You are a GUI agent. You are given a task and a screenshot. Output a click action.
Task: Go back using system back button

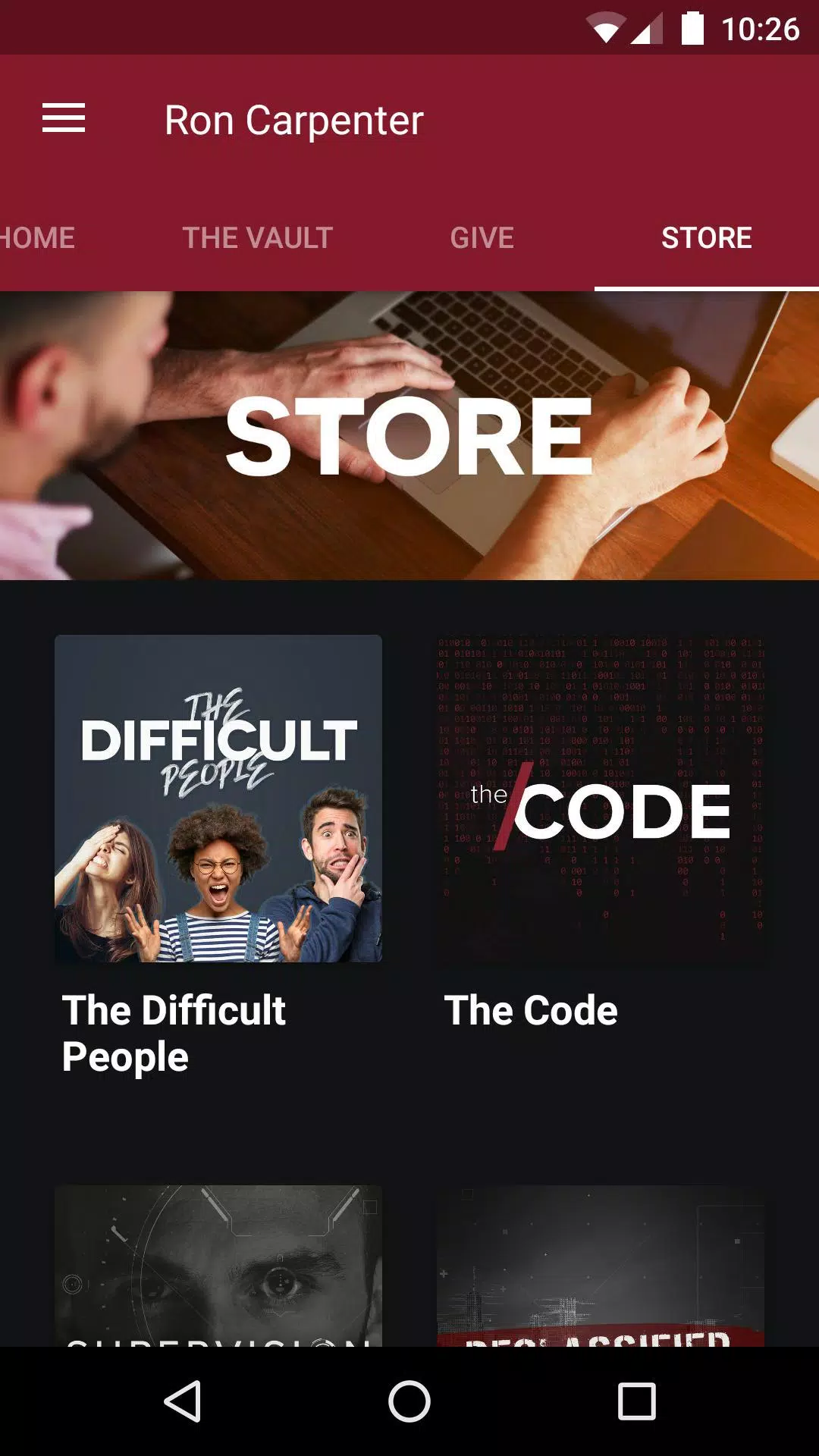coord(183,1401)
